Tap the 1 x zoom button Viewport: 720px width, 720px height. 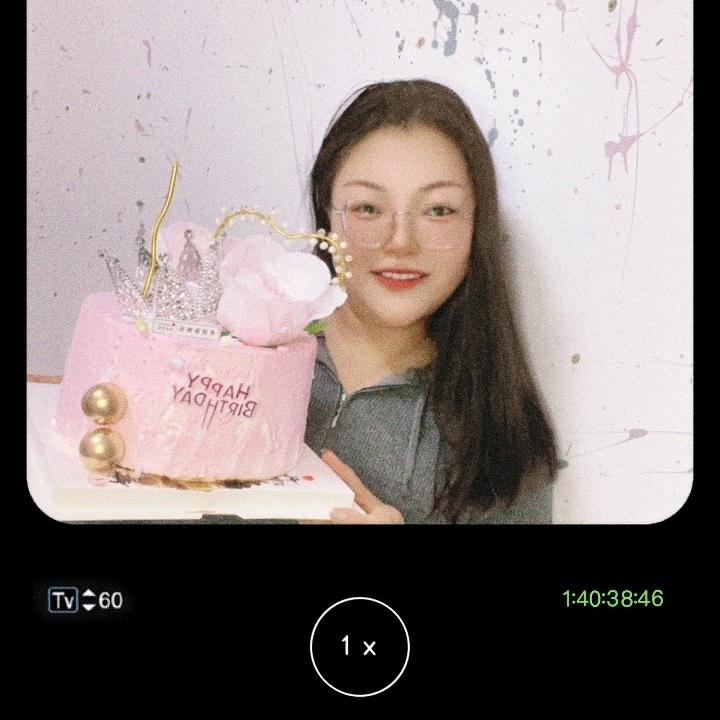click(x=359, y=646)
